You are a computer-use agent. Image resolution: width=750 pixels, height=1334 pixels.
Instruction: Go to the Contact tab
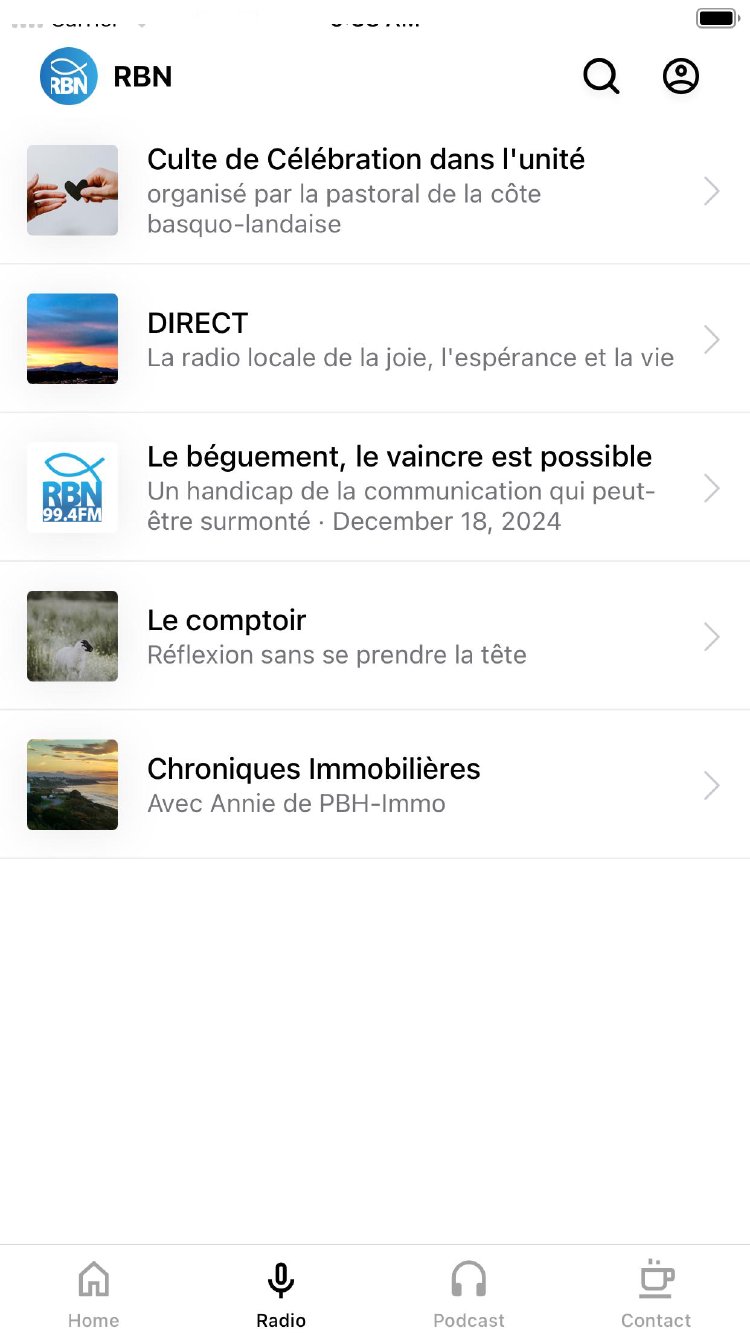656,1293
